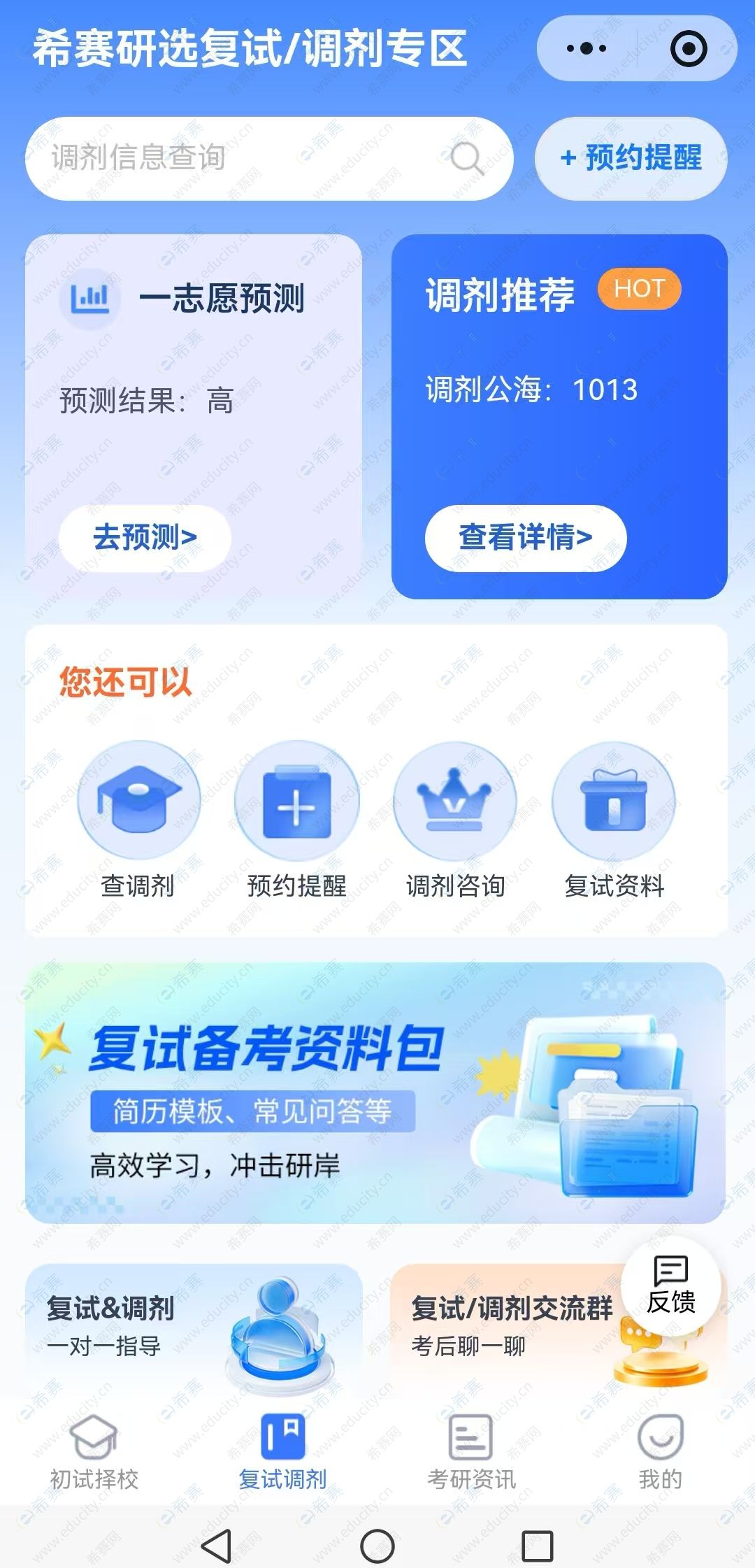
Task: Switch to the 初试择校 tab
Action: click(x=94, y=1452)
